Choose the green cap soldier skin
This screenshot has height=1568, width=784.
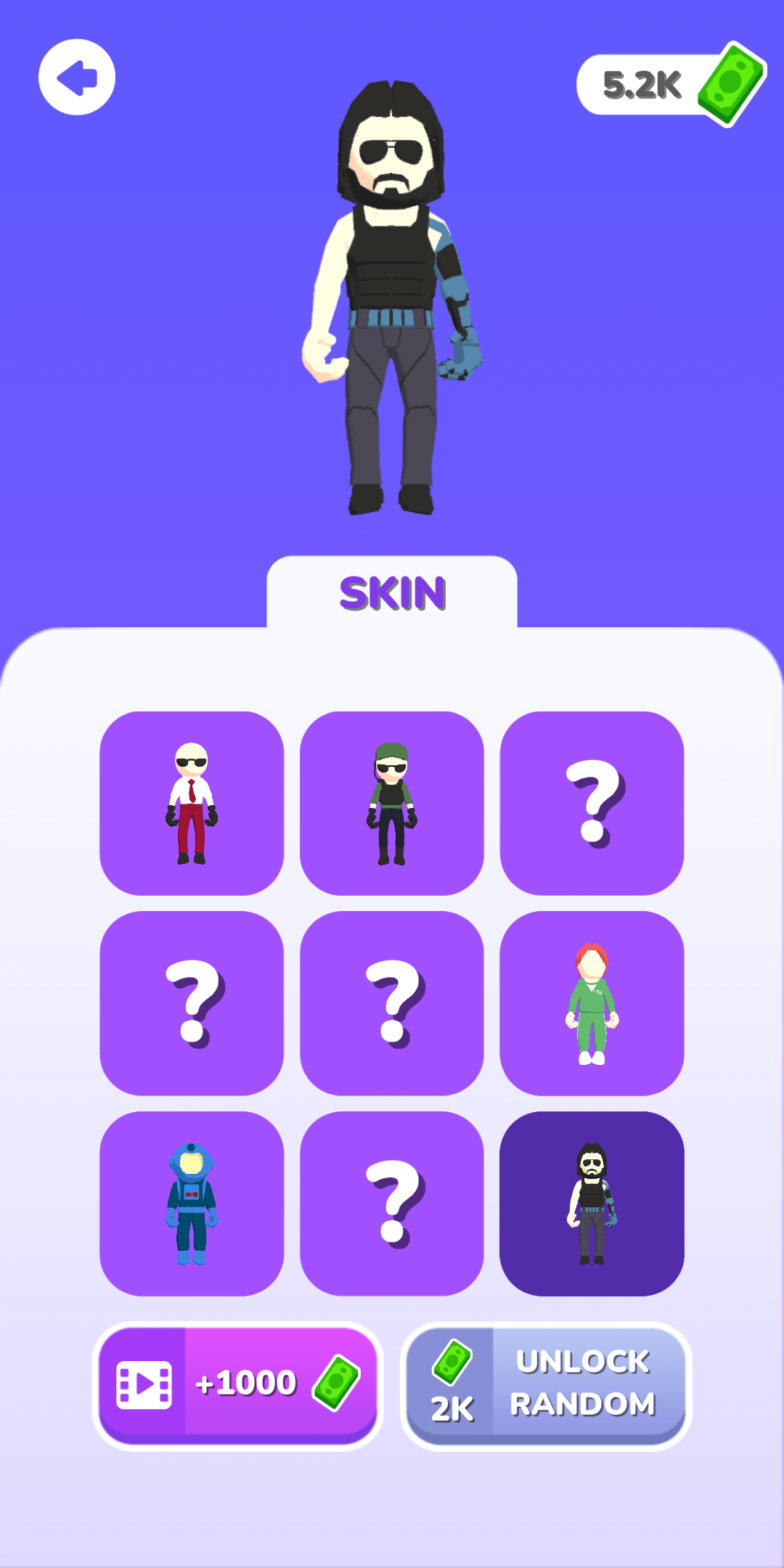[x=392, y=803]
